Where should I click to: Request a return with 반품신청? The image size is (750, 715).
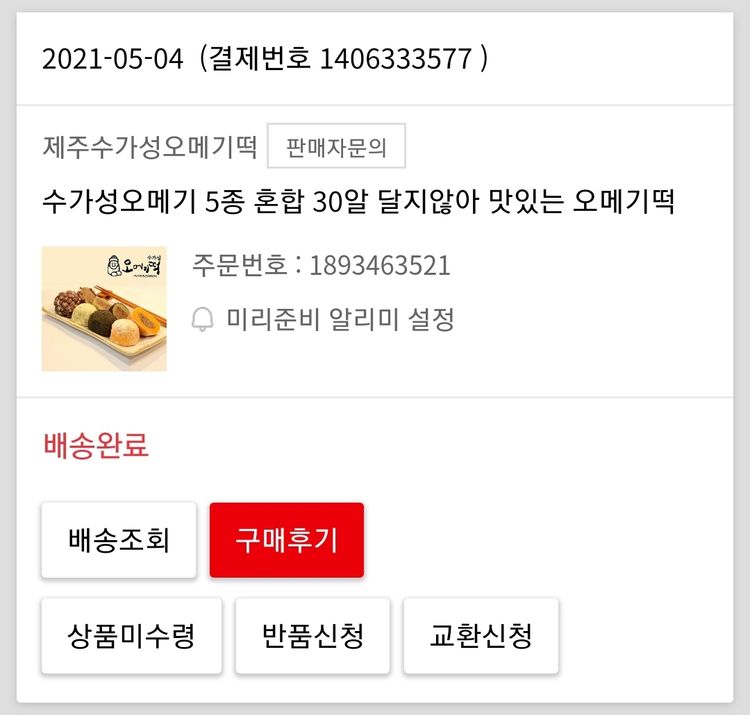(313, 636)
